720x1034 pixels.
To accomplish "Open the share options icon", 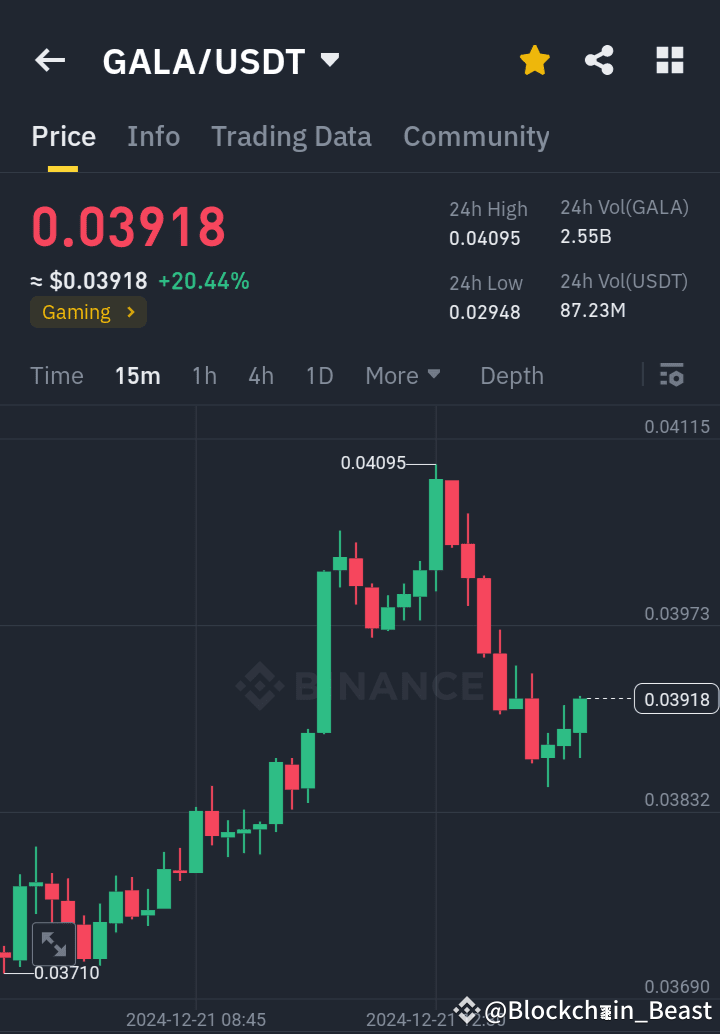I will 599,60.
